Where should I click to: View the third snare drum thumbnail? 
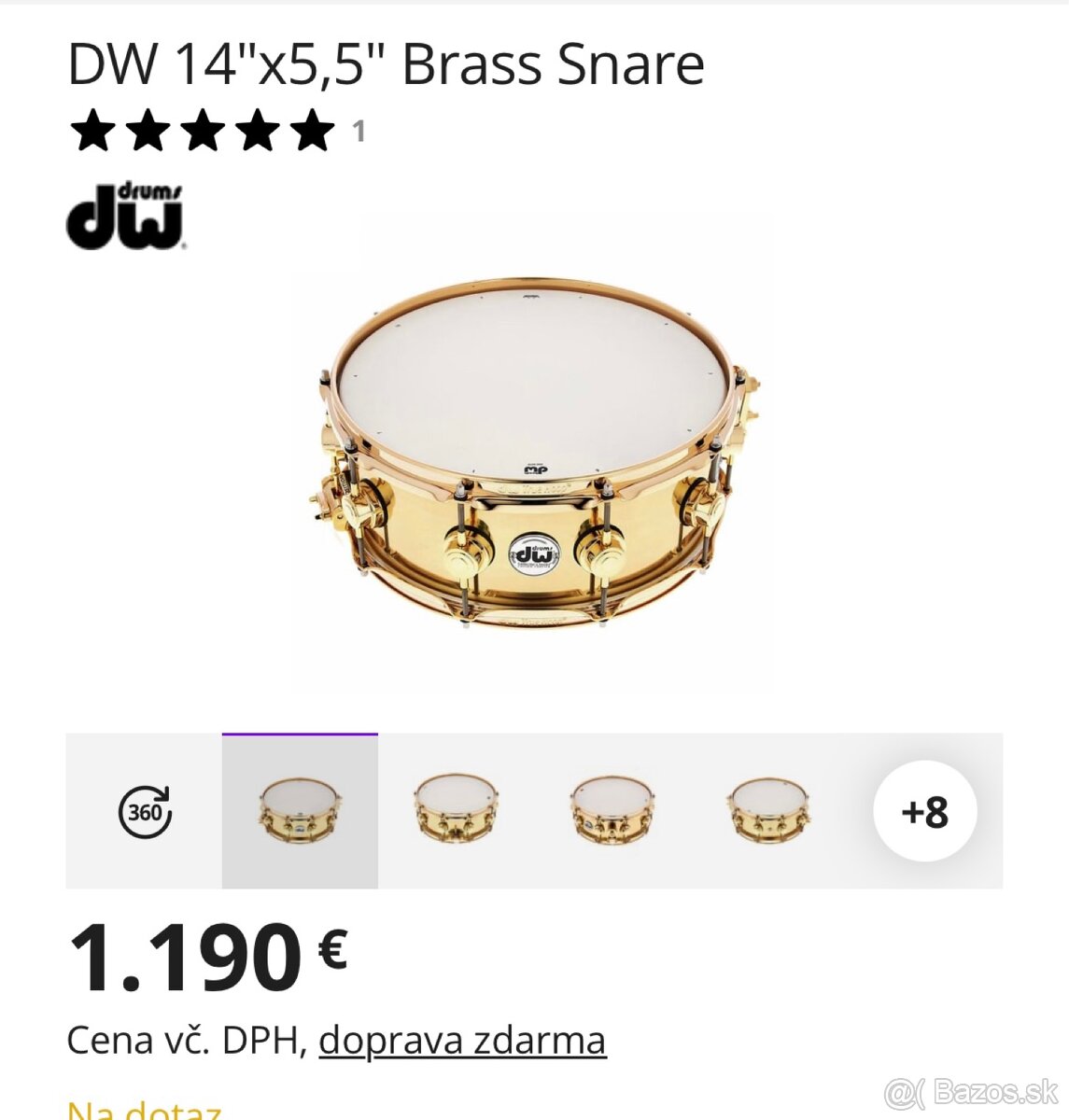(x=612, y=811)
